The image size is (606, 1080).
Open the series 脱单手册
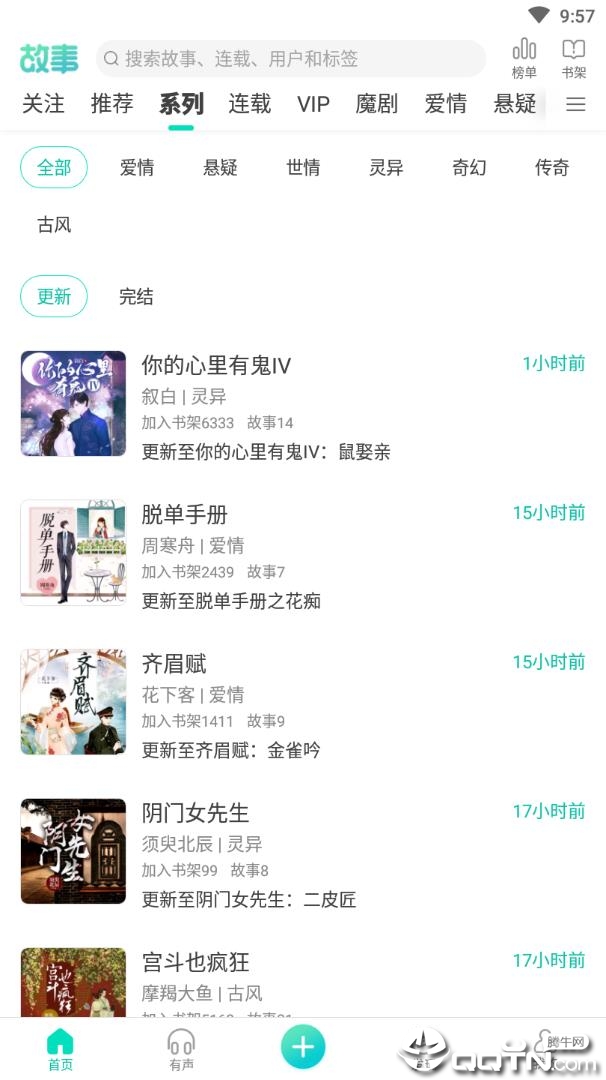pos(185,515)
